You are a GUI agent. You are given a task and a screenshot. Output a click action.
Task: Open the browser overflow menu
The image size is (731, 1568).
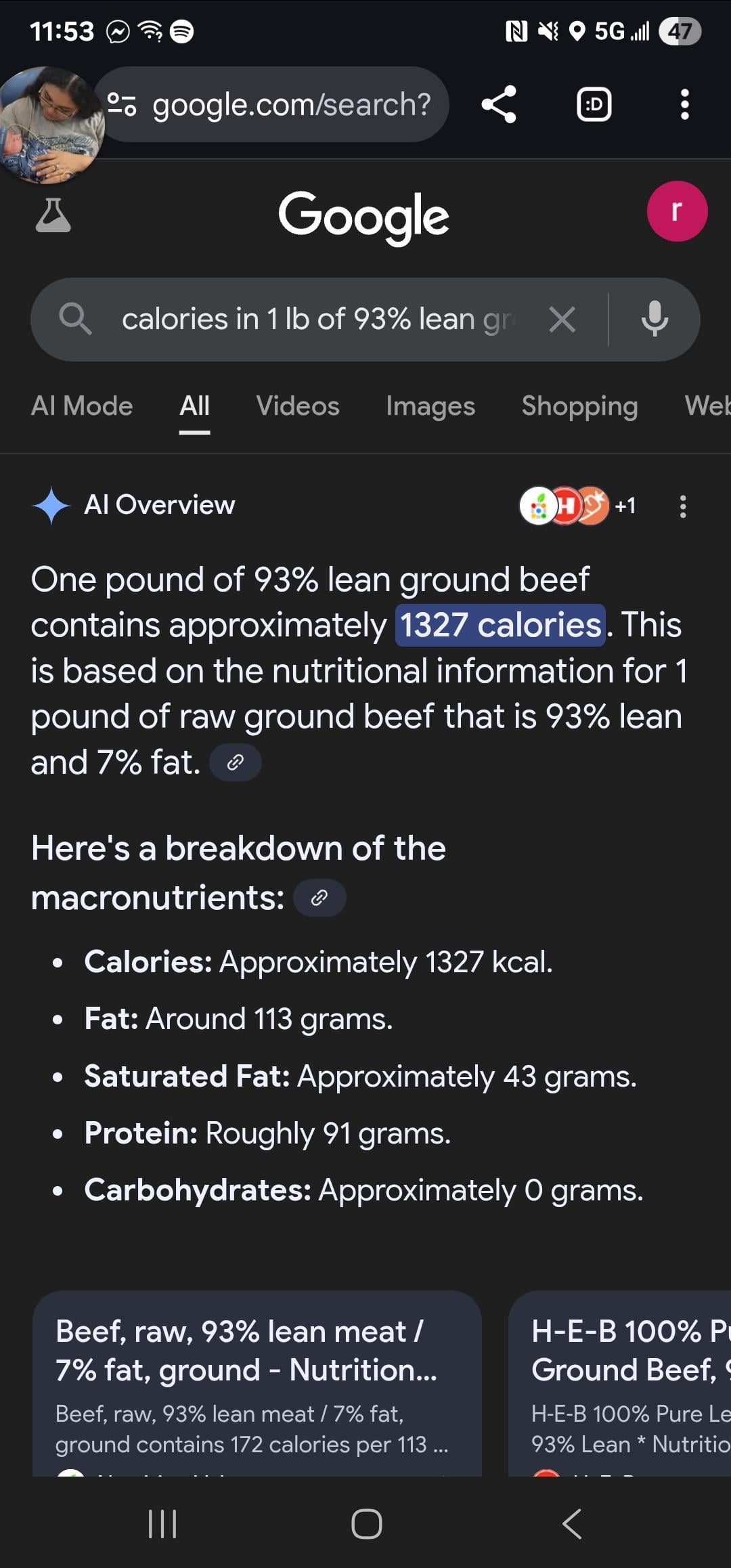point(684,104)
